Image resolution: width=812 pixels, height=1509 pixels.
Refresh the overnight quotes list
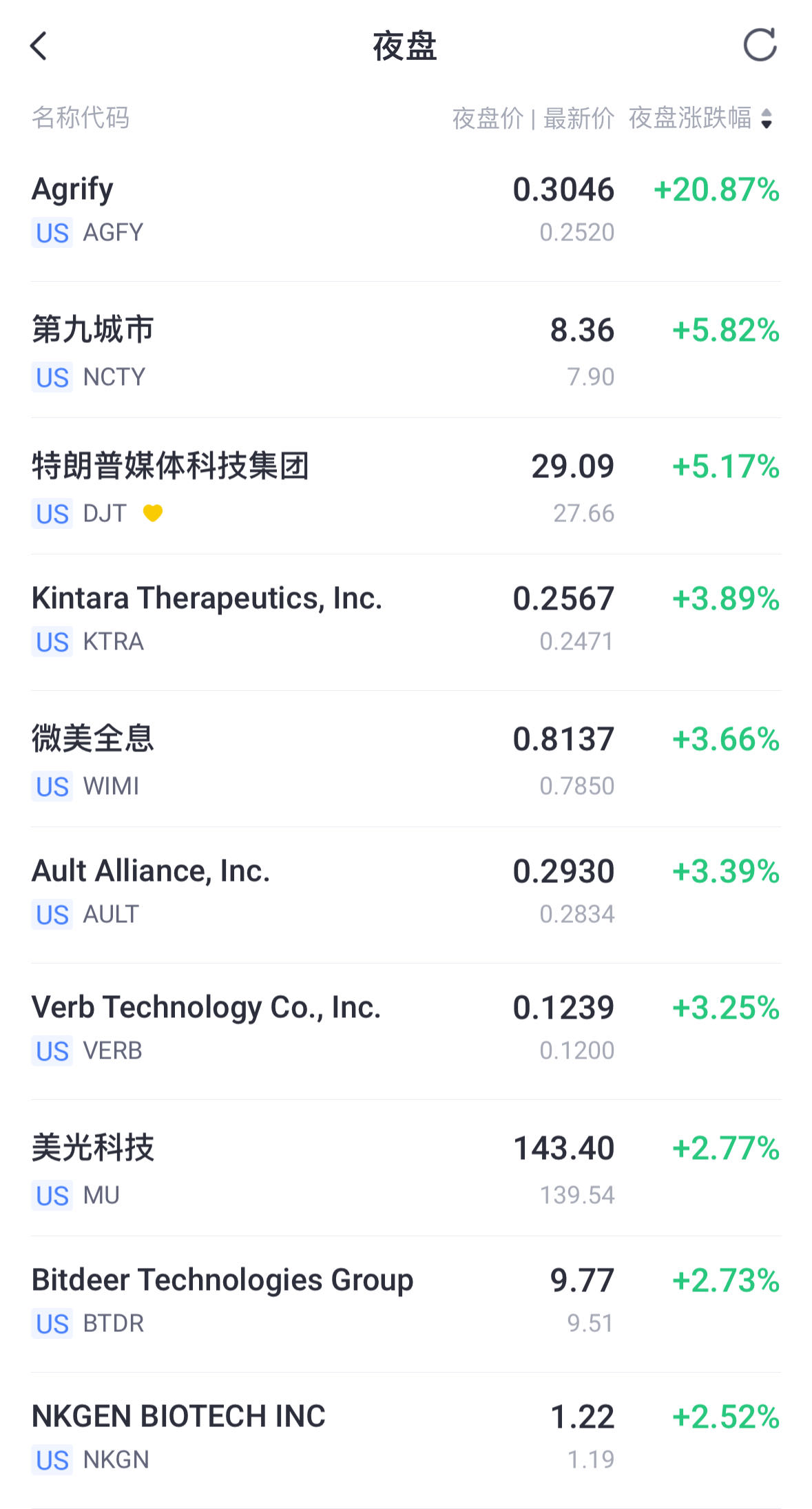pos(760,45)
